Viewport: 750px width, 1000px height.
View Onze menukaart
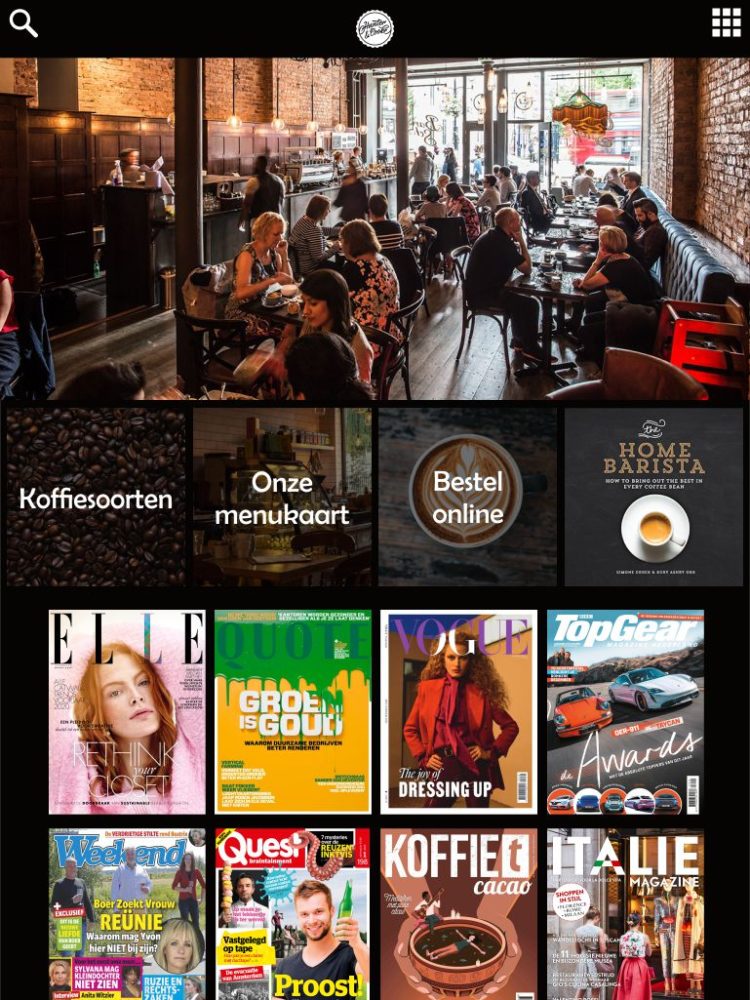pos(282,497)
